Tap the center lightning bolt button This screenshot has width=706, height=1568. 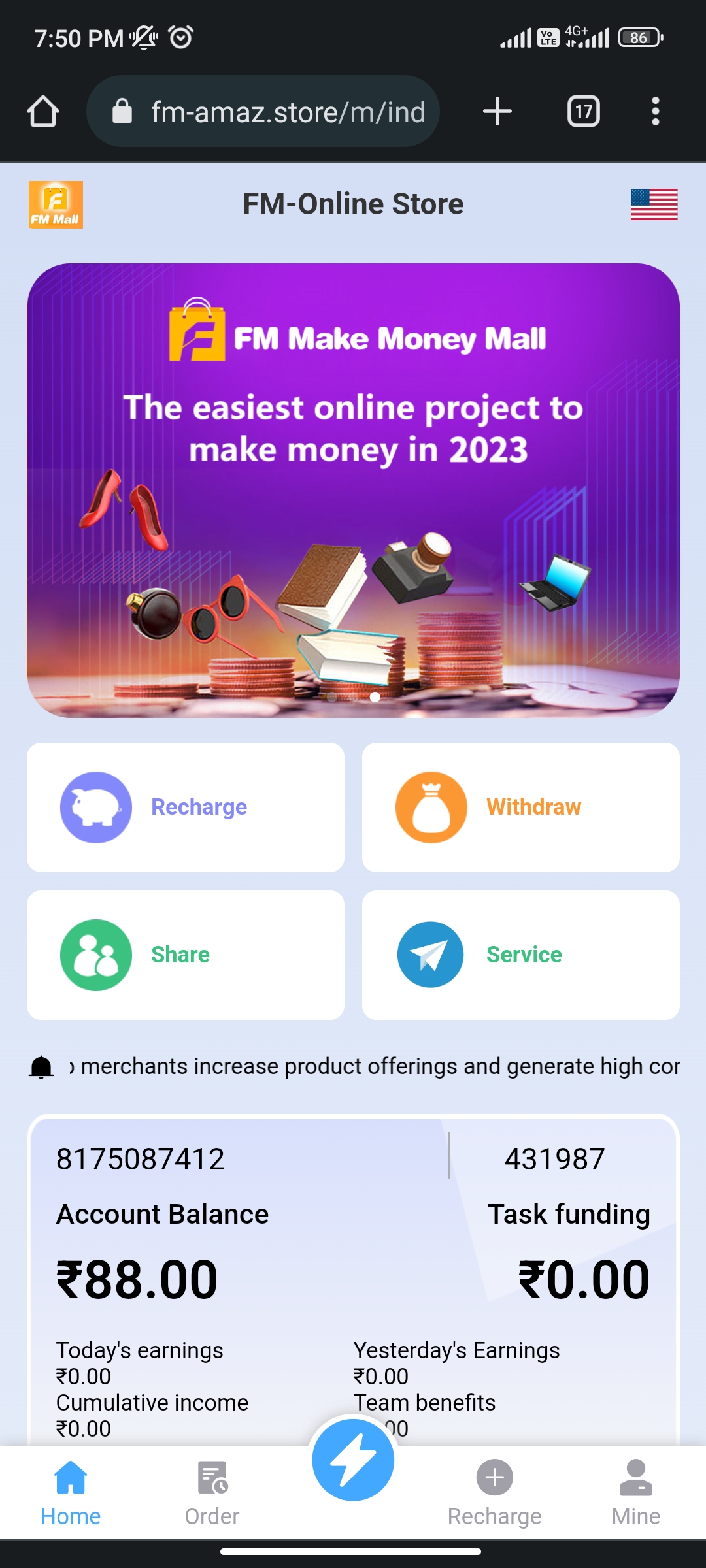pyautogui.click(x=353, y=1461)
